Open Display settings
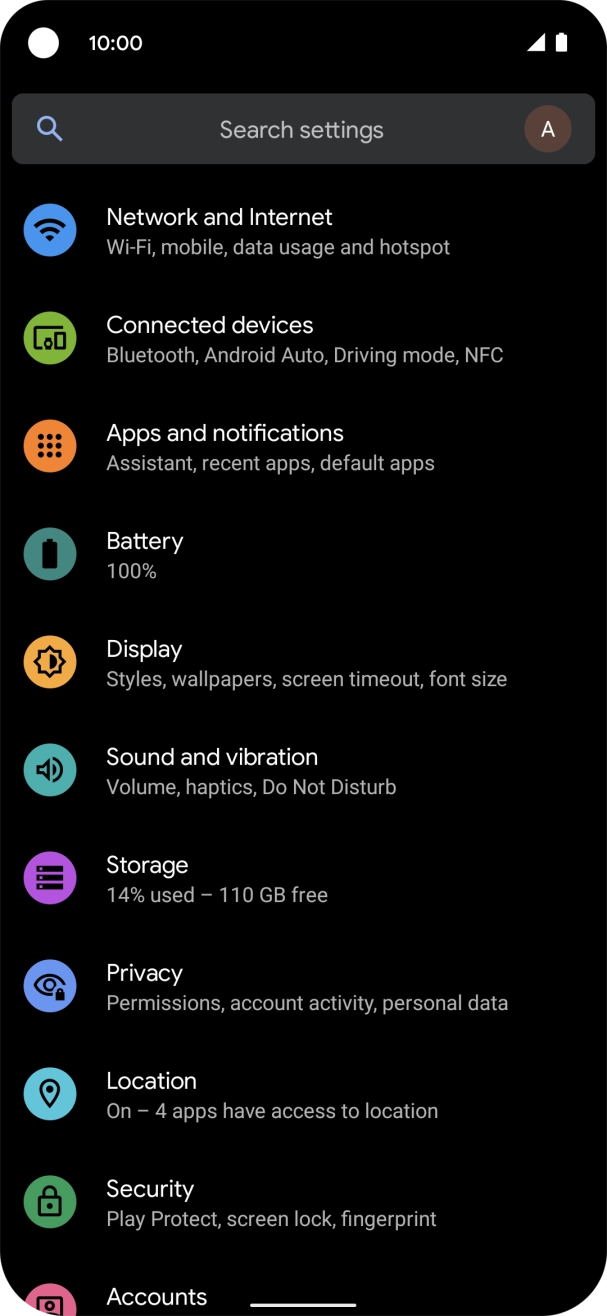Screen dimensions: 607x1316 click(x=303, y=663)
